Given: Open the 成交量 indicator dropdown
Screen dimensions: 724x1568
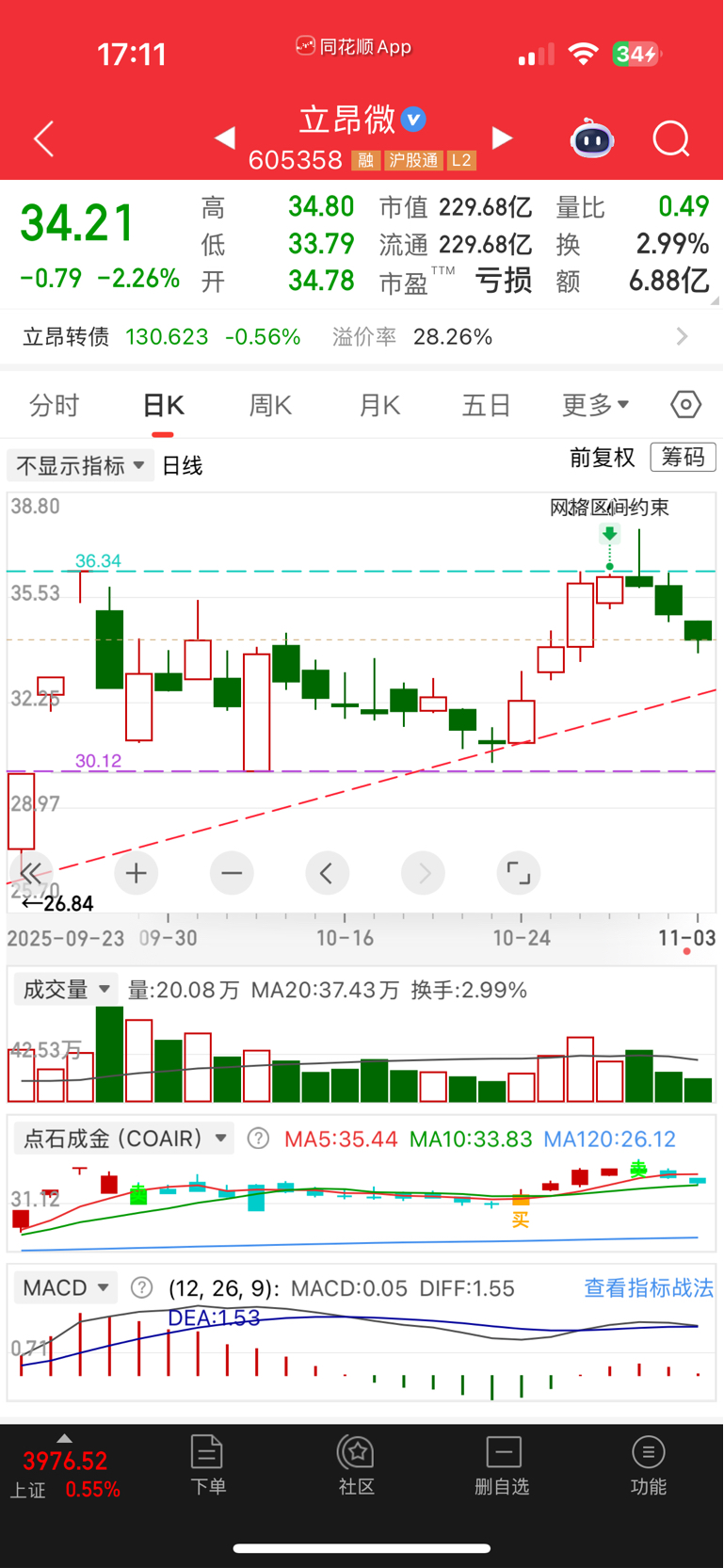Looking at the screenshot, I should 66,990.
